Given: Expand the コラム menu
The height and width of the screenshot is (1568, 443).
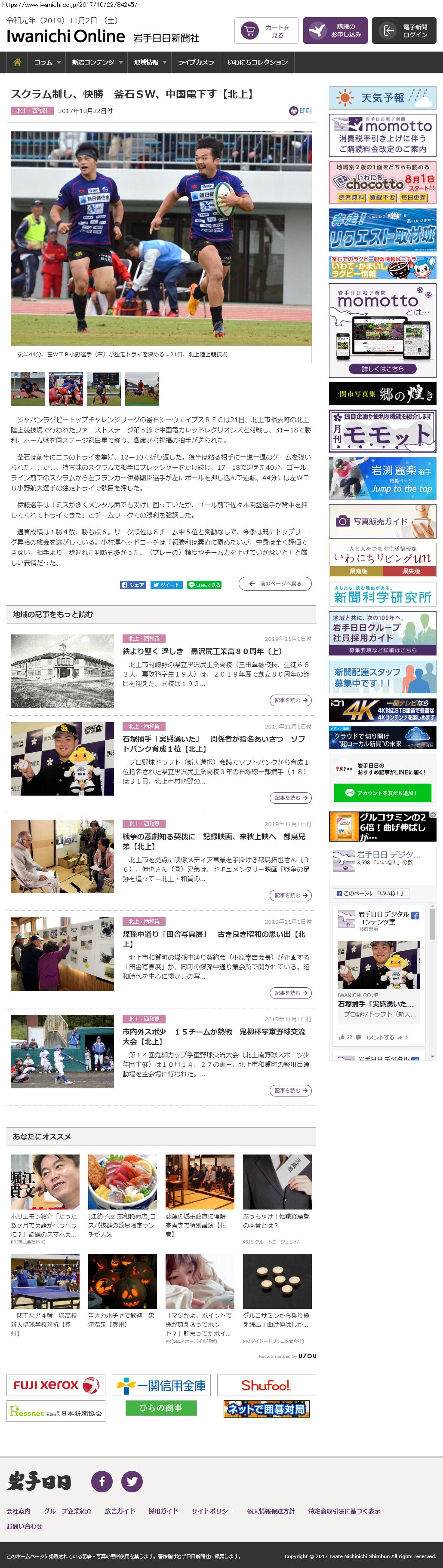Looking at the screenshot, I should [47, 62].
